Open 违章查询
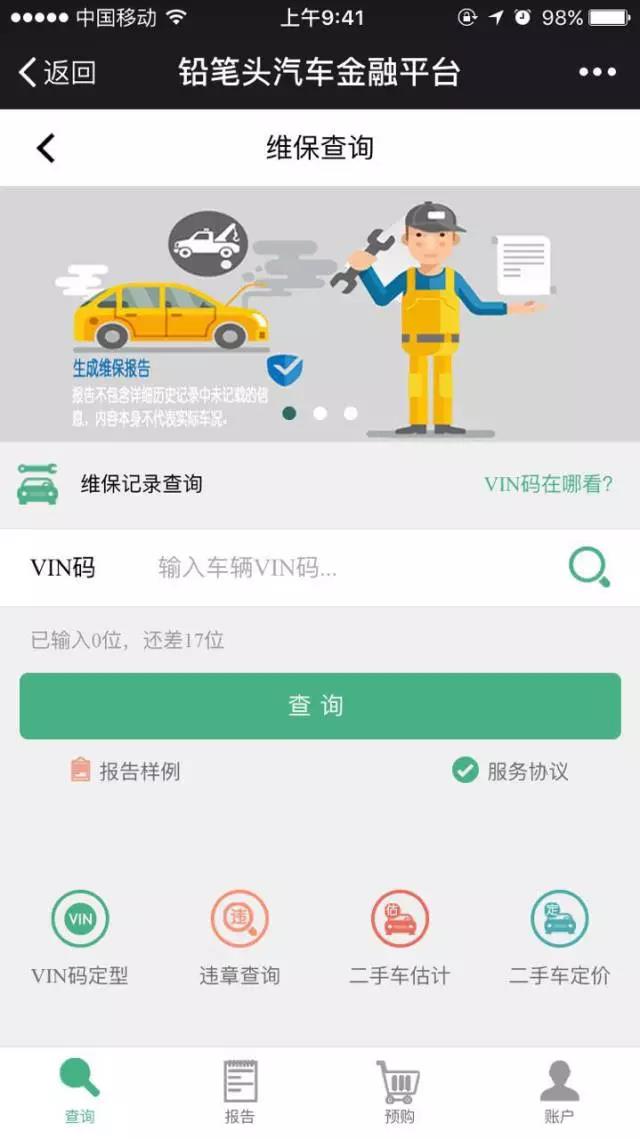This screenshot has width=640, height=1139. click(x=240, y=937)
